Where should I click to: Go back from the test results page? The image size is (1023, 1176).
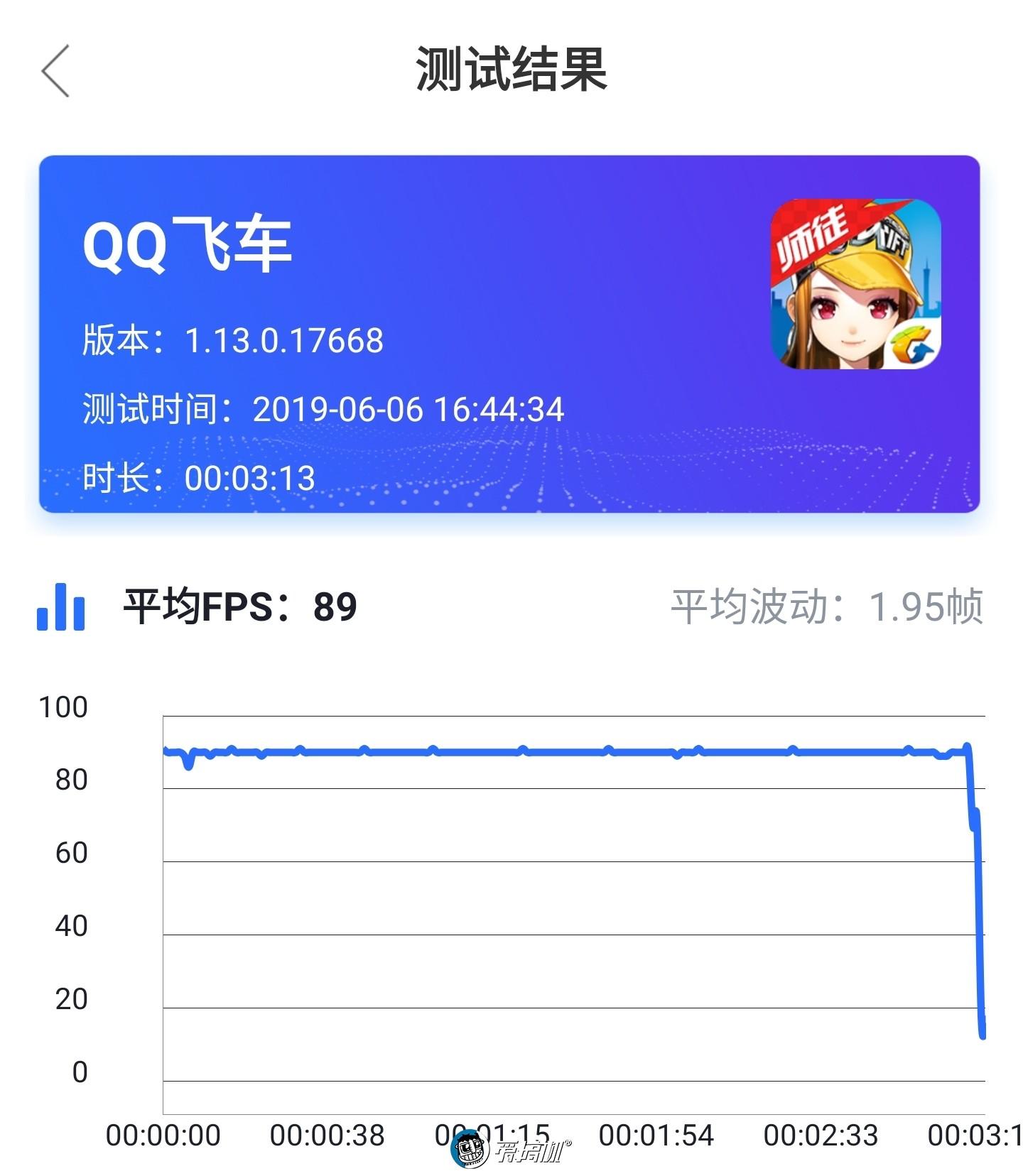55,70
